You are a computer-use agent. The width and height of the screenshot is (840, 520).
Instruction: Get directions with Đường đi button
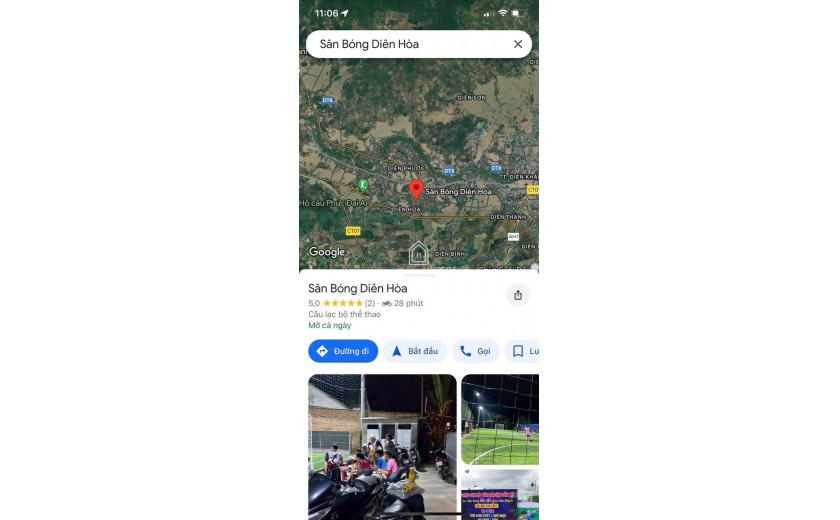coord(343,351)
